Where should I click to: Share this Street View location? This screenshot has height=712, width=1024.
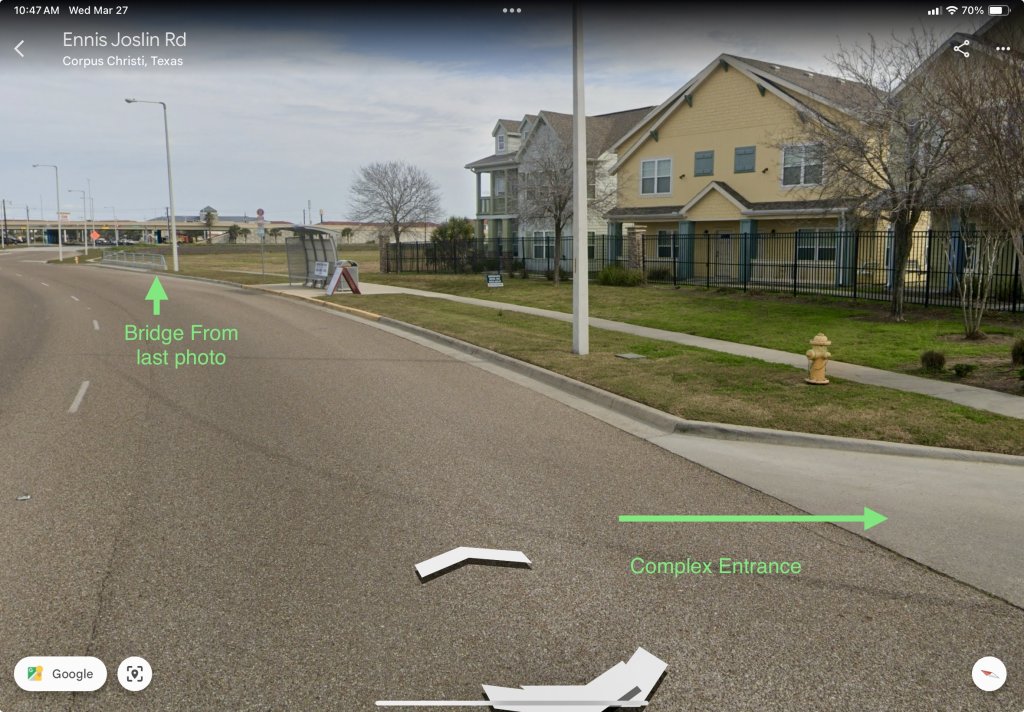pos(961,48)
